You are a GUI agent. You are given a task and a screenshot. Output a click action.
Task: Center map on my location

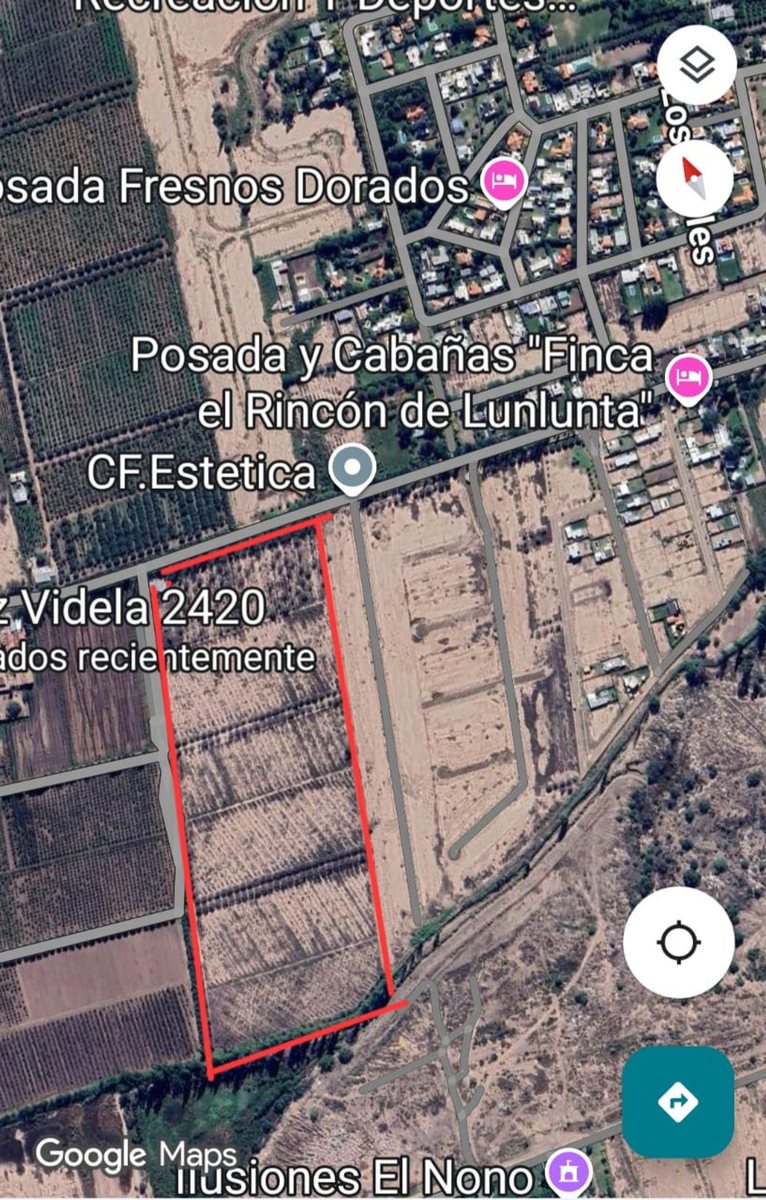tap(679, 942)
